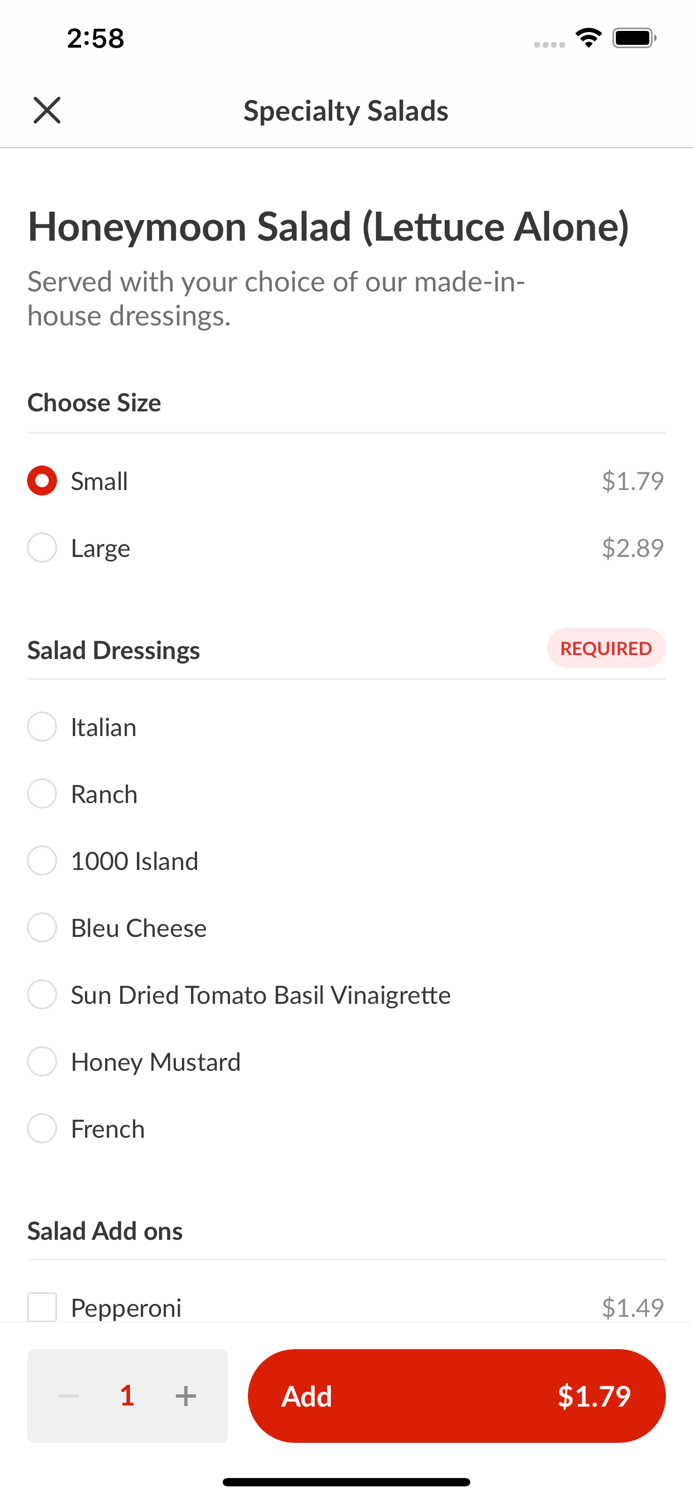Image resolution: width=693 pixels, height=1500 pixels.
Task: Select the Small size option
Action: tap(42, 481)
